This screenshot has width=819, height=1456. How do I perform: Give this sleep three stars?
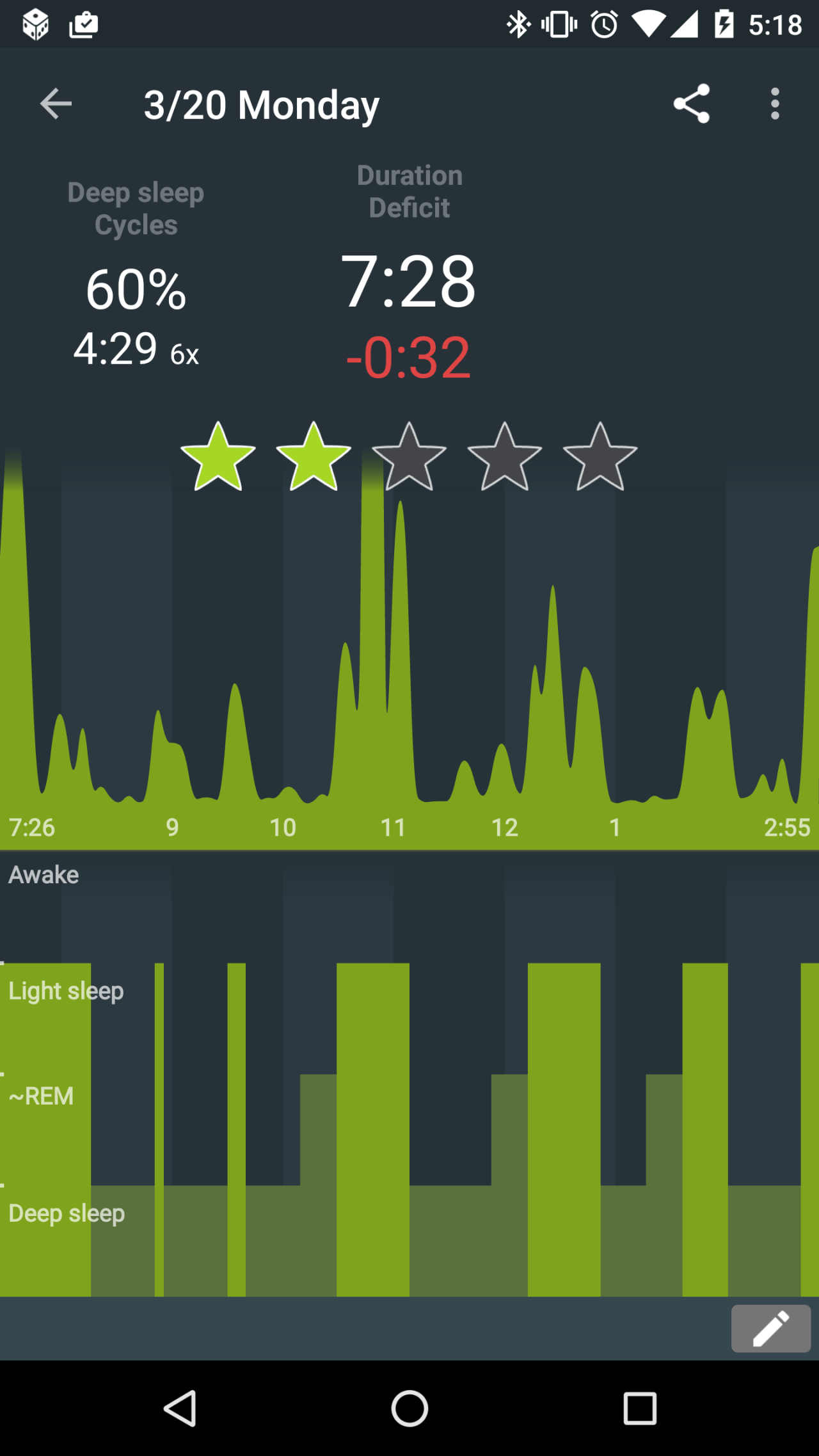tap(409, 458)
